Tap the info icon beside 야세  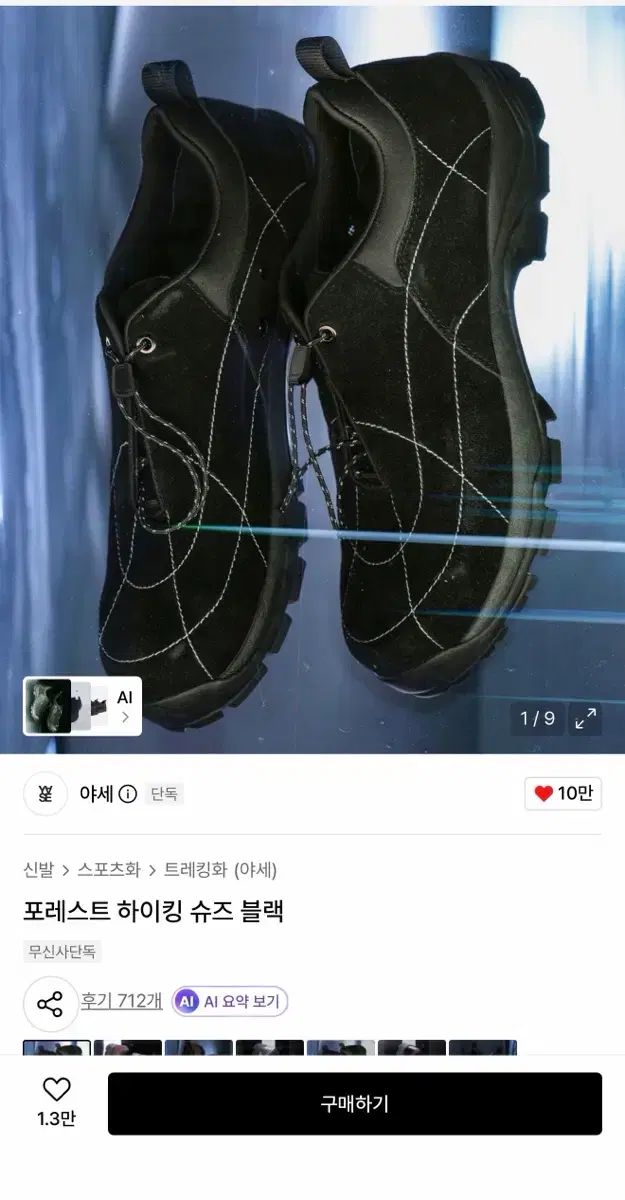127,794
